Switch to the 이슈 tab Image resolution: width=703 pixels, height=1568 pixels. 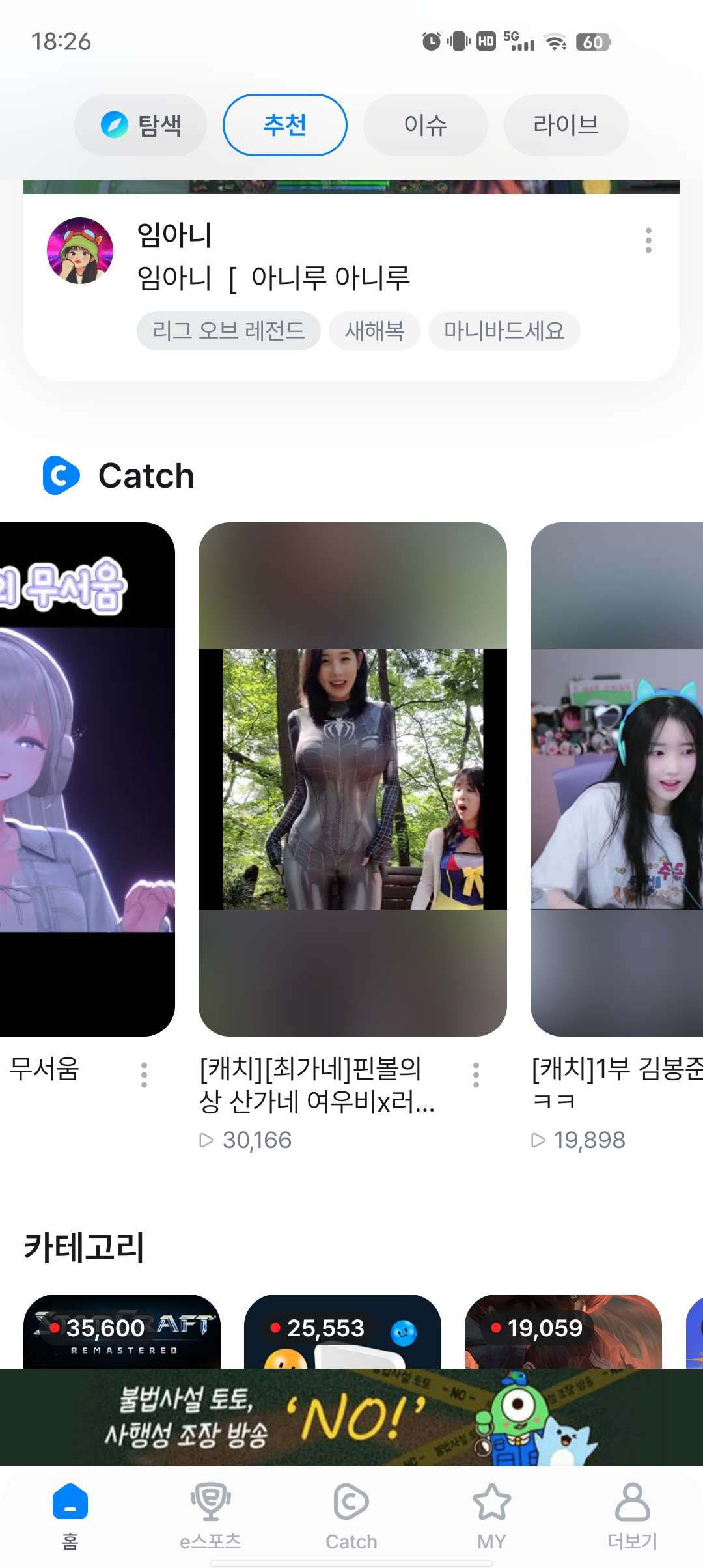click(425, 125)
